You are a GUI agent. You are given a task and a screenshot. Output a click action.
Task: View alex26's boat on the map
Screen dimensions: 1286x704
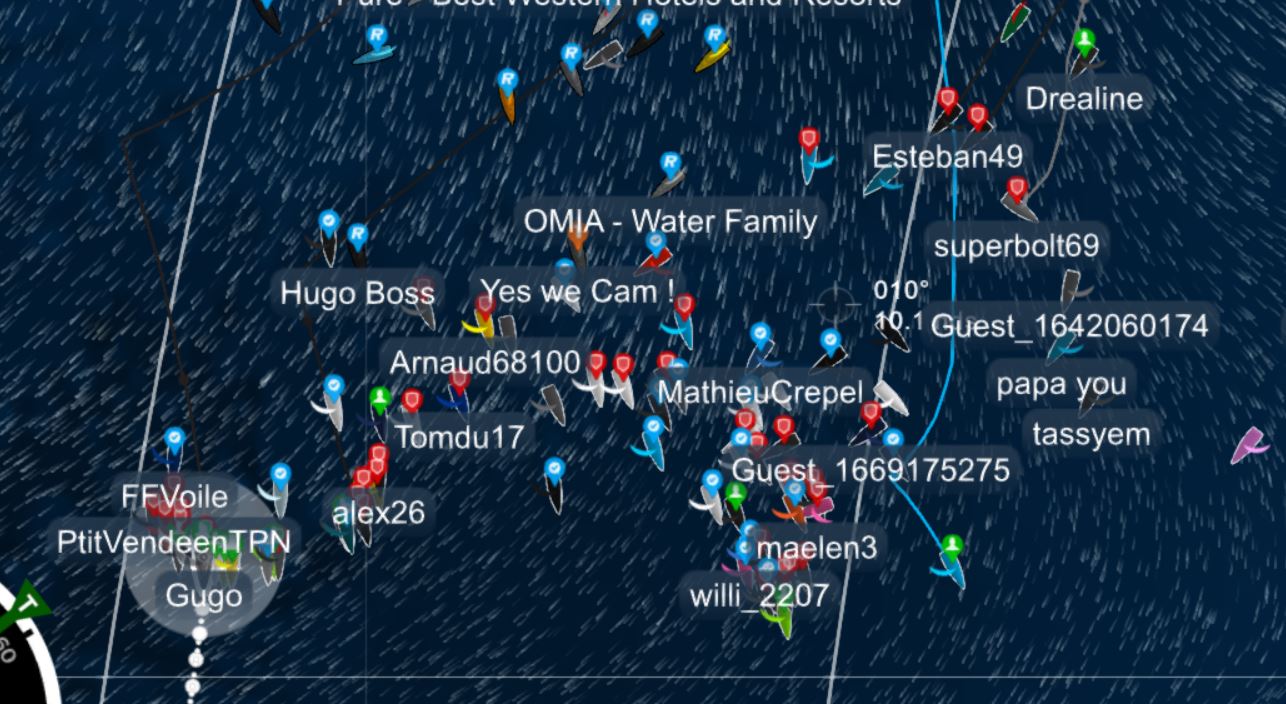coord(378,513)
